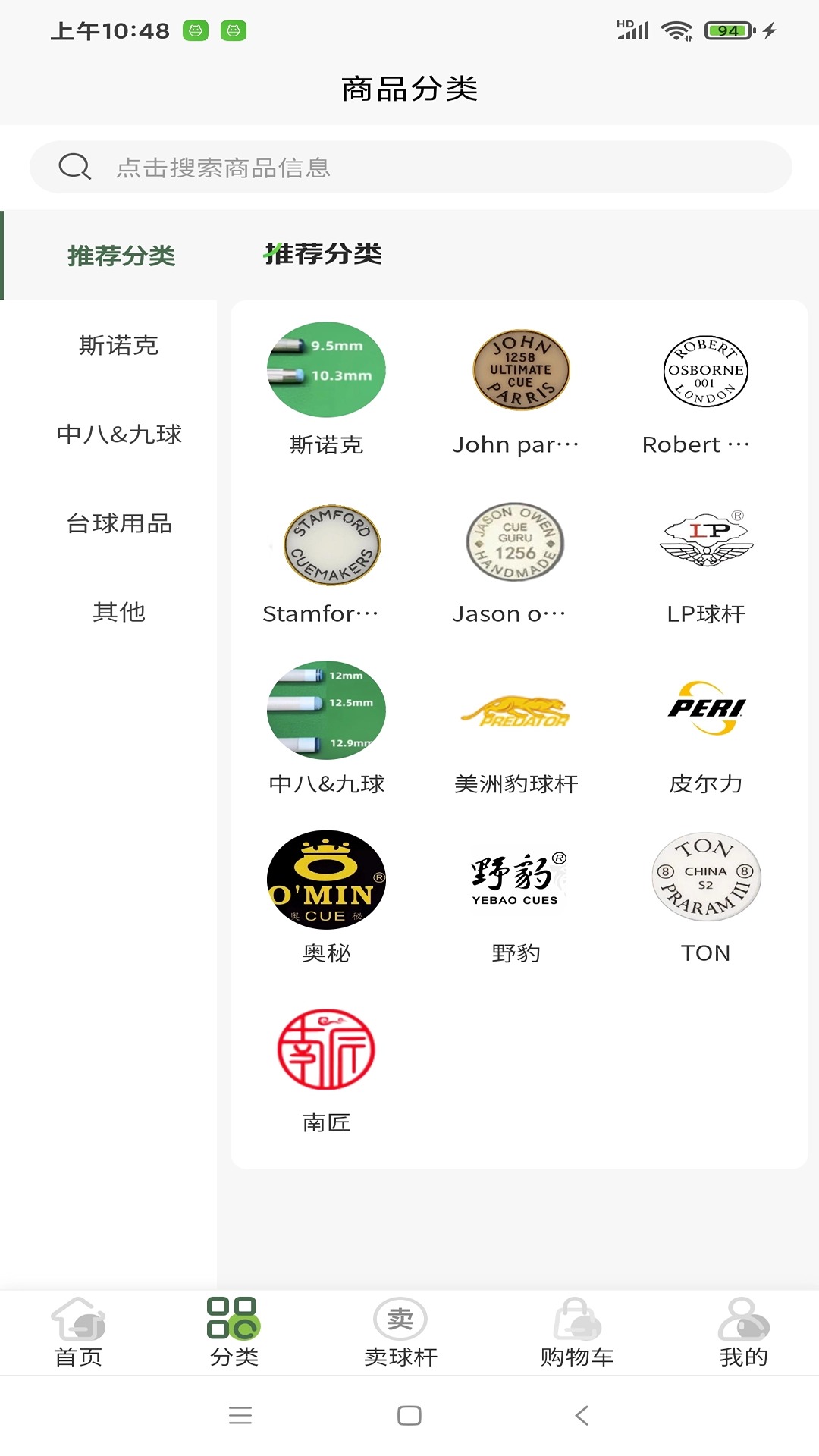This screenshot has width=819, height=1456.
Task: View 南匠 brand products
Action: 327,1067
